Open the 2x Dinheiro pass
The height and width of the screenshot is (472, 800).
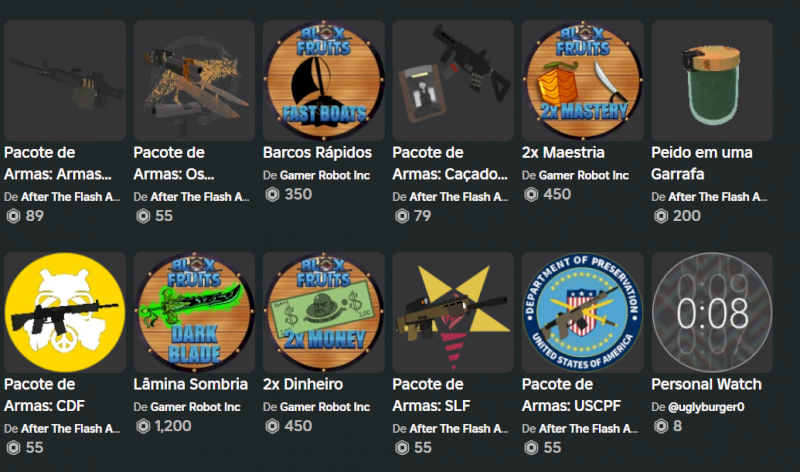(x=323, y=312)
